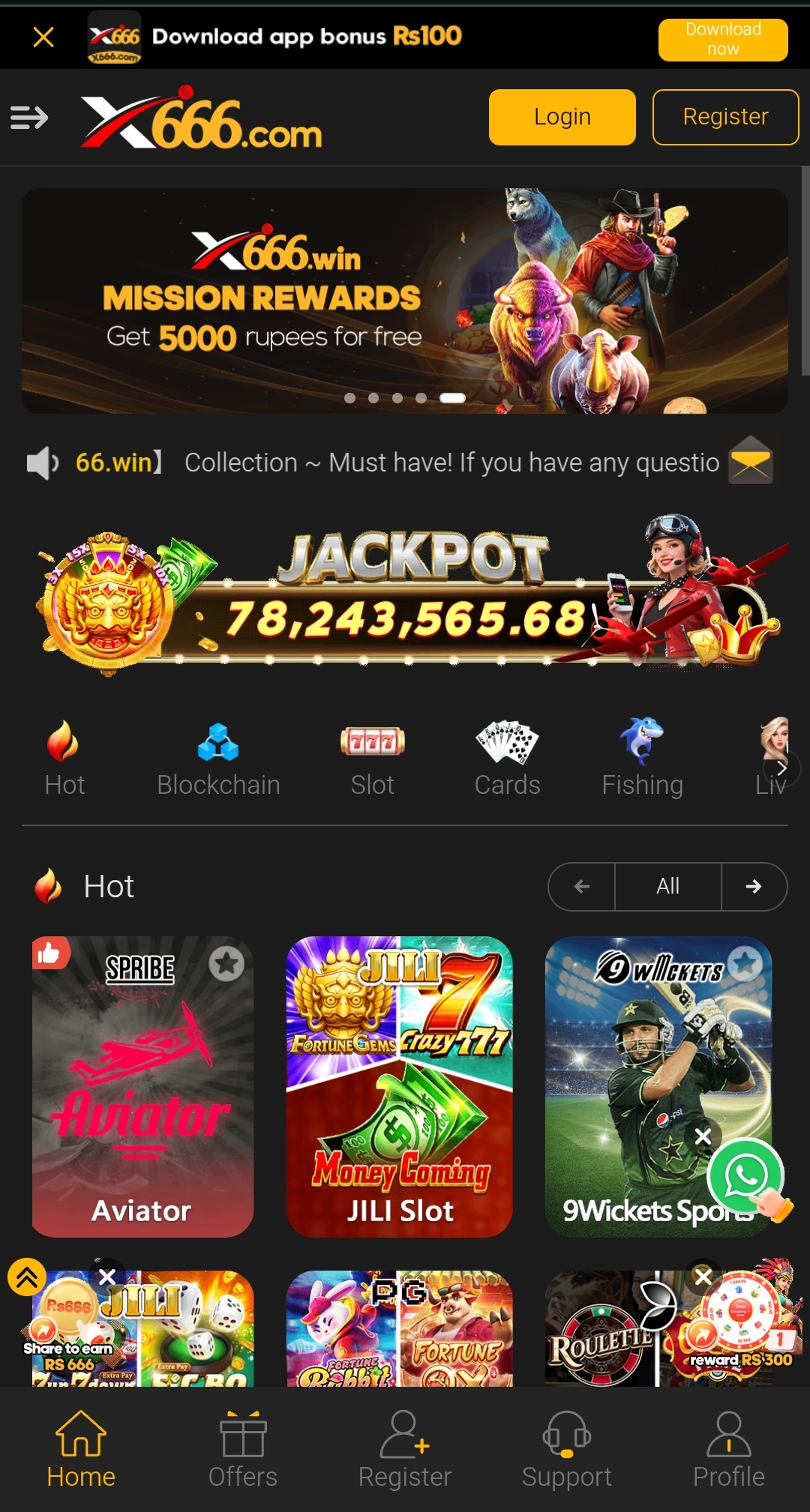Favorite the Aviator game with star icon
810x1512 pixels.
(x=226, y=963)
